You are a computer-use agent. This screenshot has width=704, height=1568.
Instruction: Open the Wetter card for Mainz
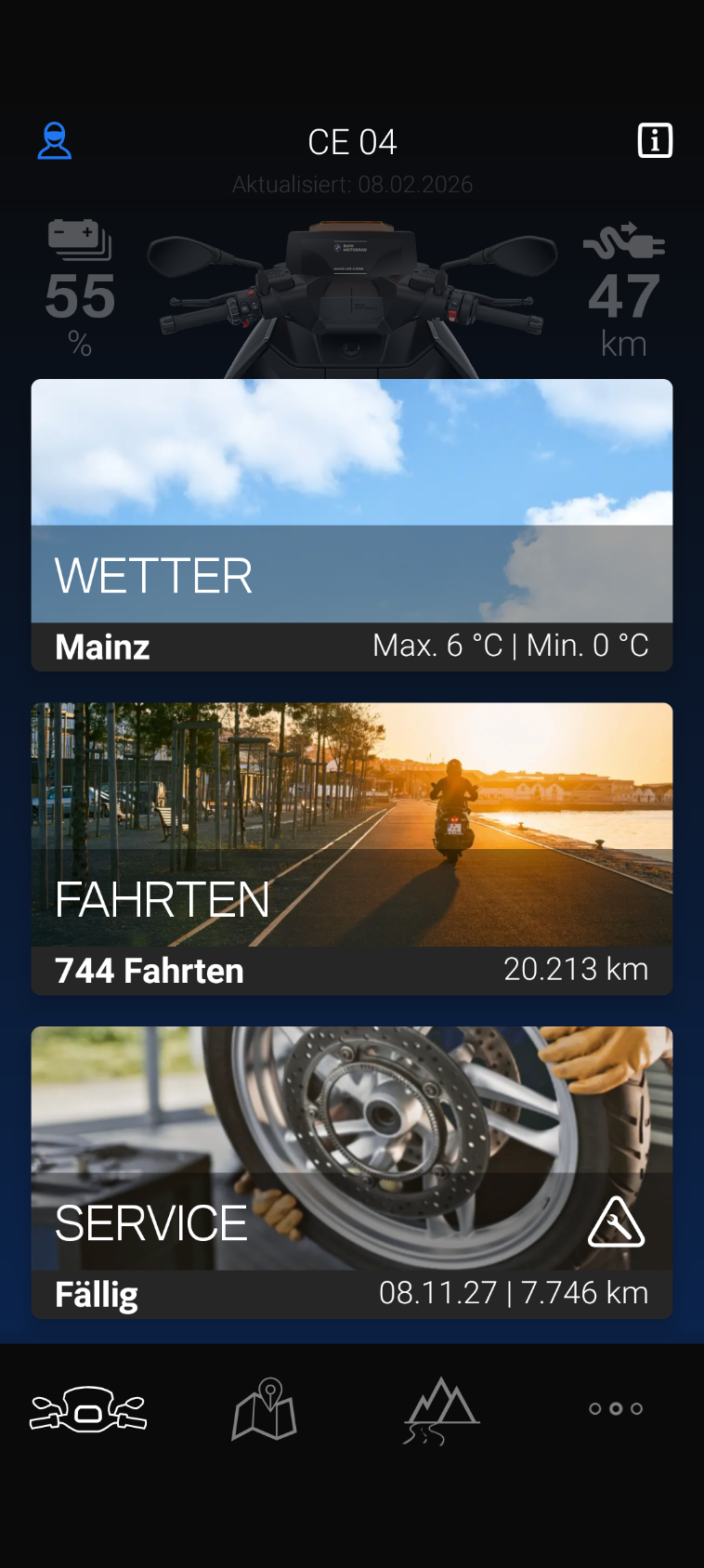[x=352, y=525]
